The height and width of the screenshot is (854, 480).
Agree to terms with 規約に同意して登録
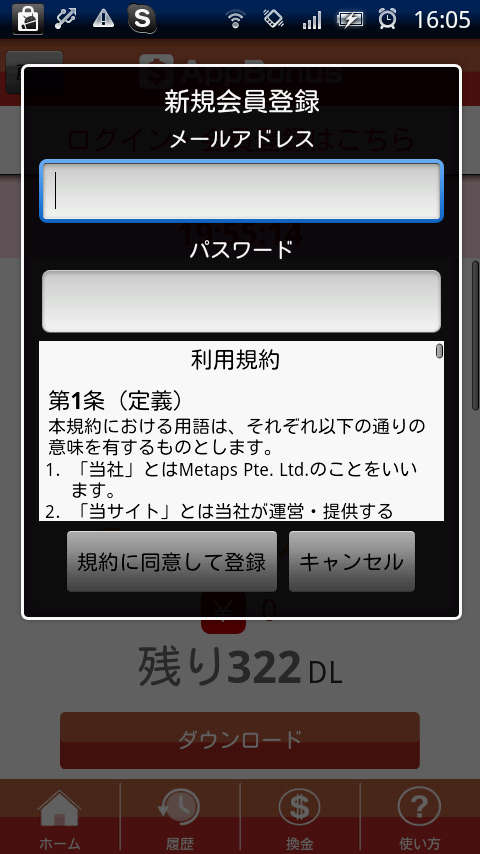tap(172, 562)
